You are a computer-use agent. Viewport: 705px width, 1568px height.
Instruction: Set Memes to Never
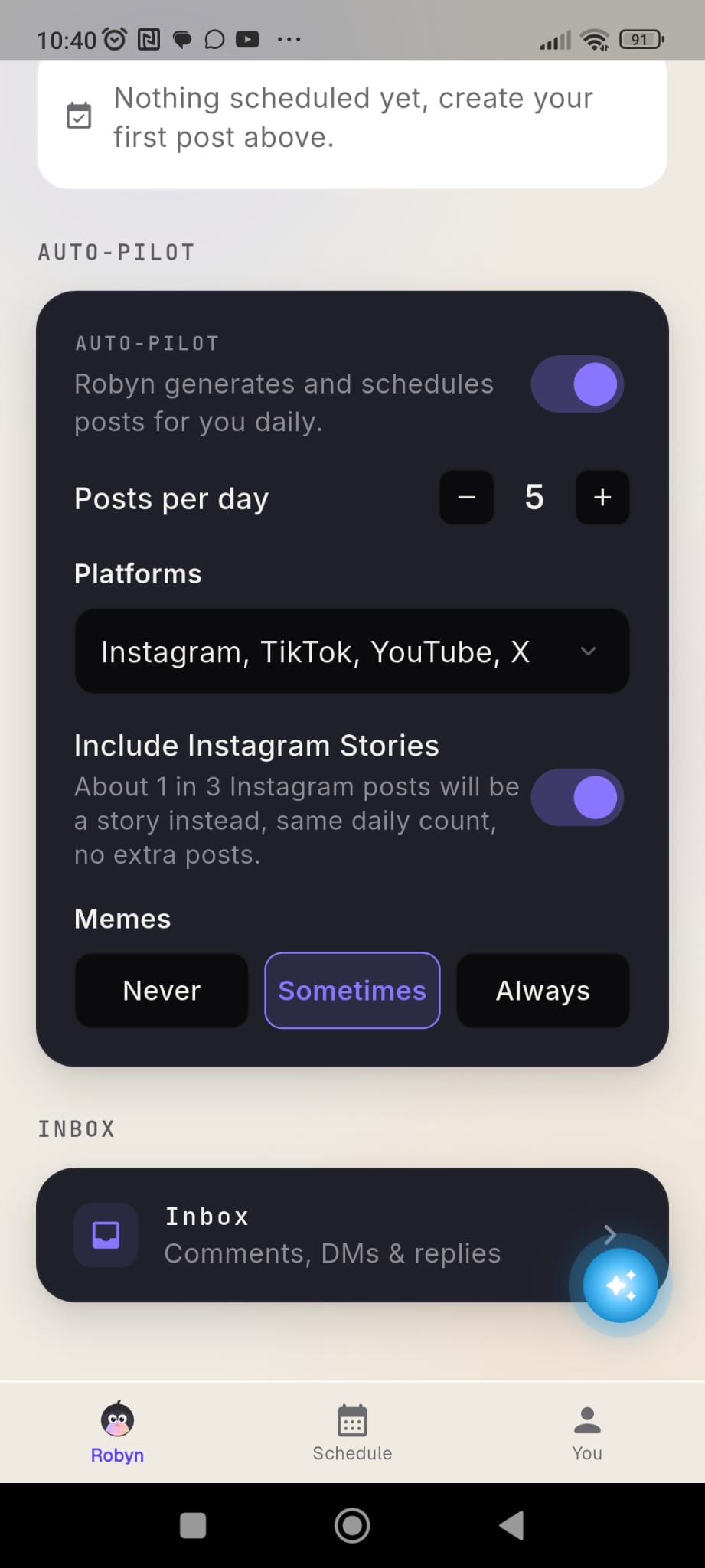coord(162,991)
